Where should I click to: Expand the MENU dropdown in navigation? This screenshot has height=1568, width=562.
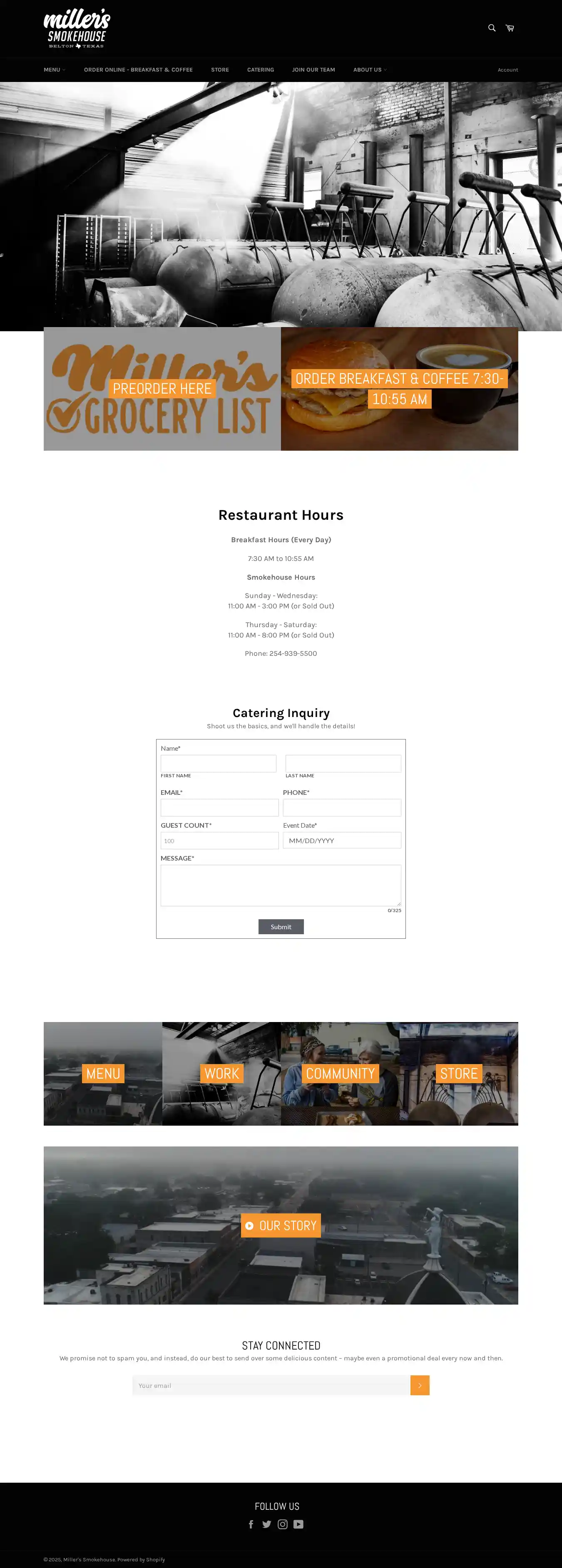(54, 70)
